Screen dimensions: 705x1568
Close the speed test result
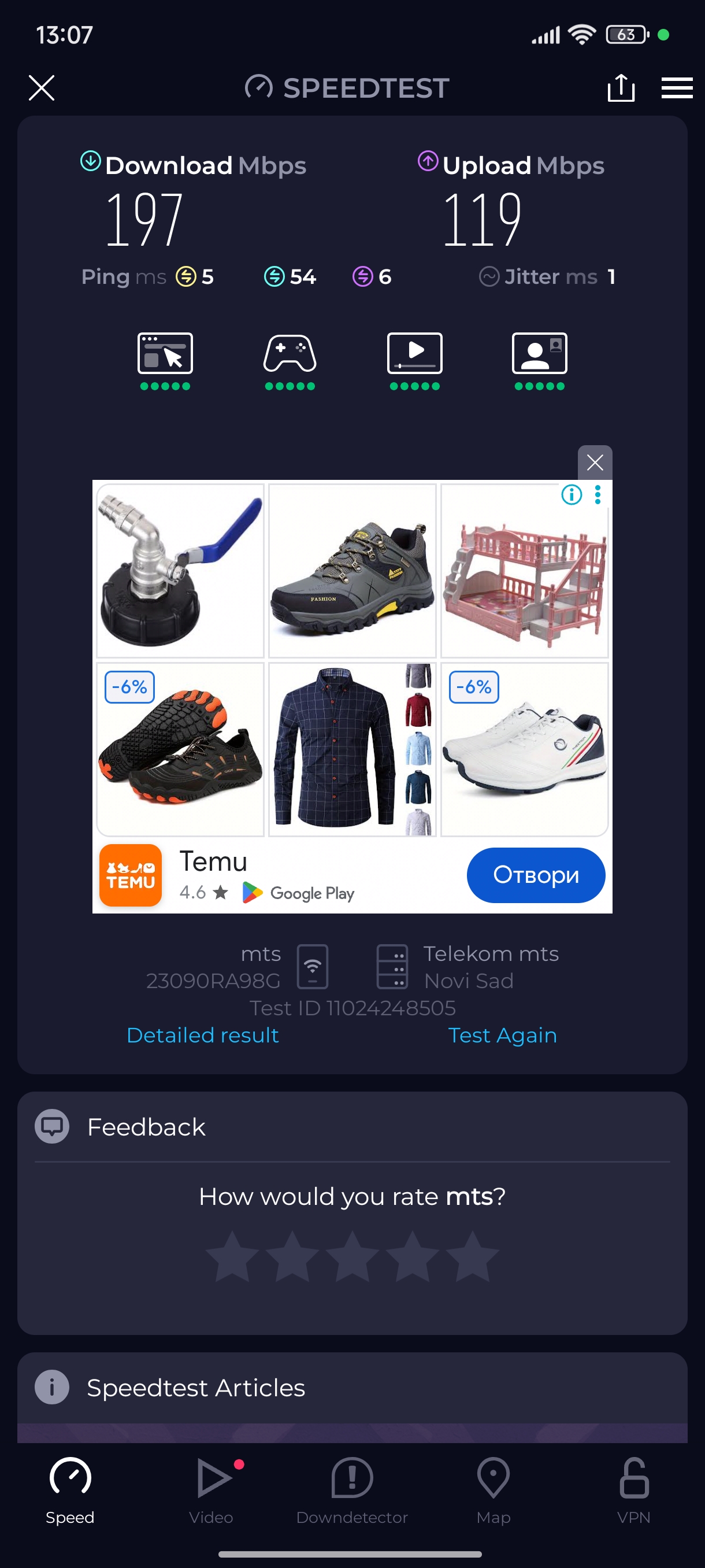pos(42,88)
